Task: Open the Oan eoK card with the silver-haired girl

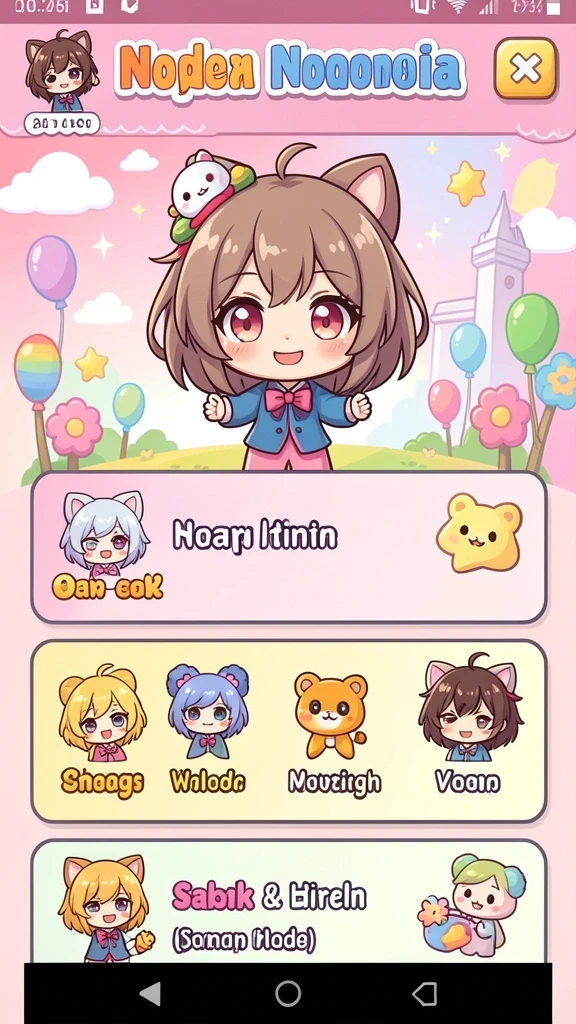Action: click(288, 547)
